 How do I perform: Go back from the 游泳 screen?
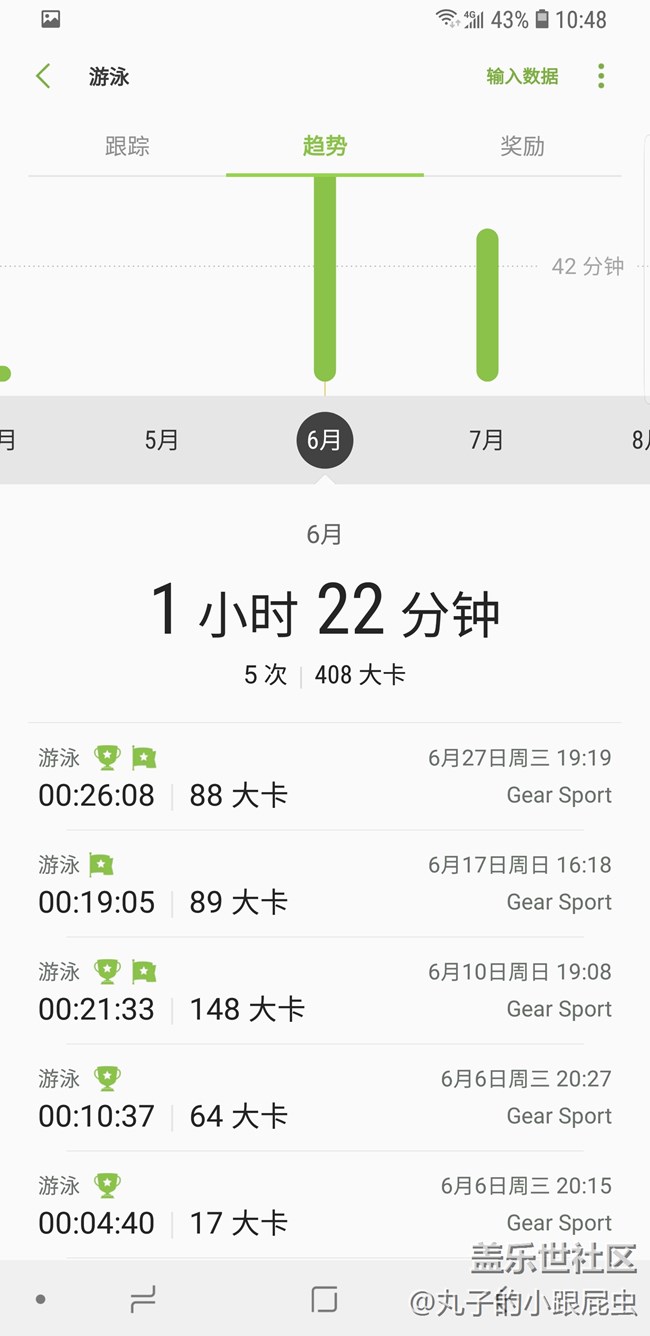(x=43, y=76)
